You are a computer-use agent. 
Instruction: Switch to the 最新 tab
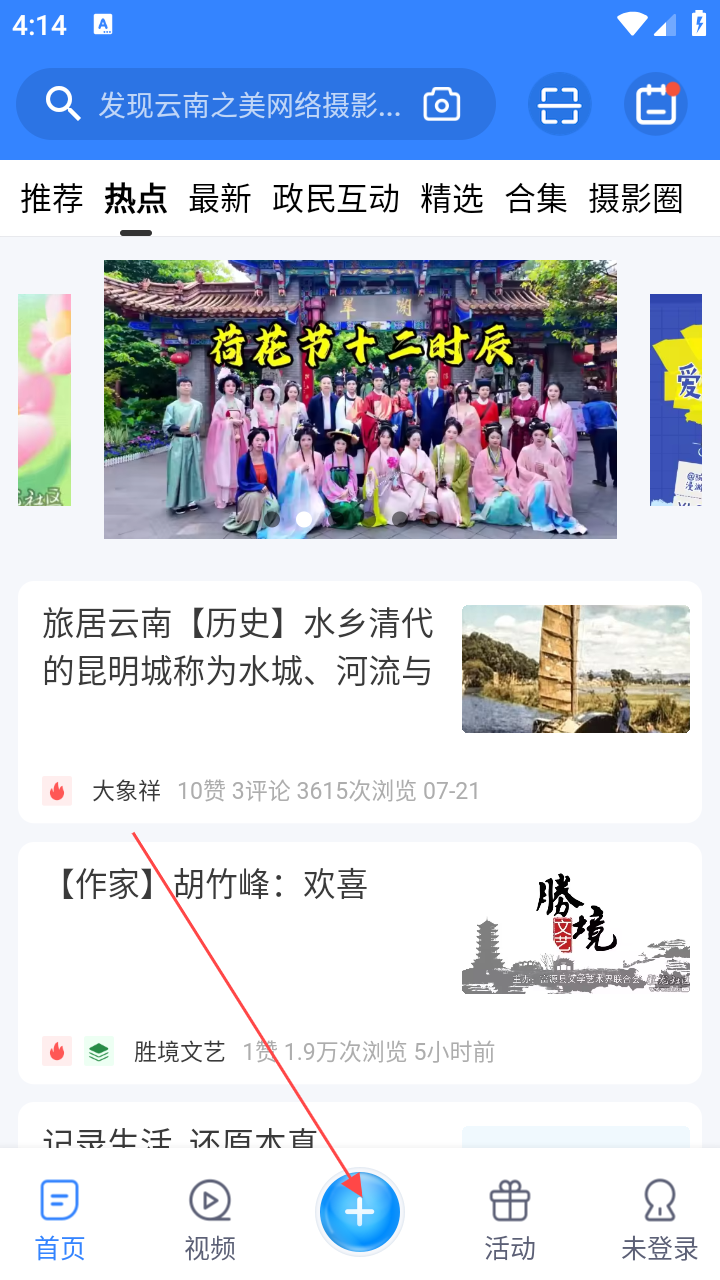coord(220,198)
